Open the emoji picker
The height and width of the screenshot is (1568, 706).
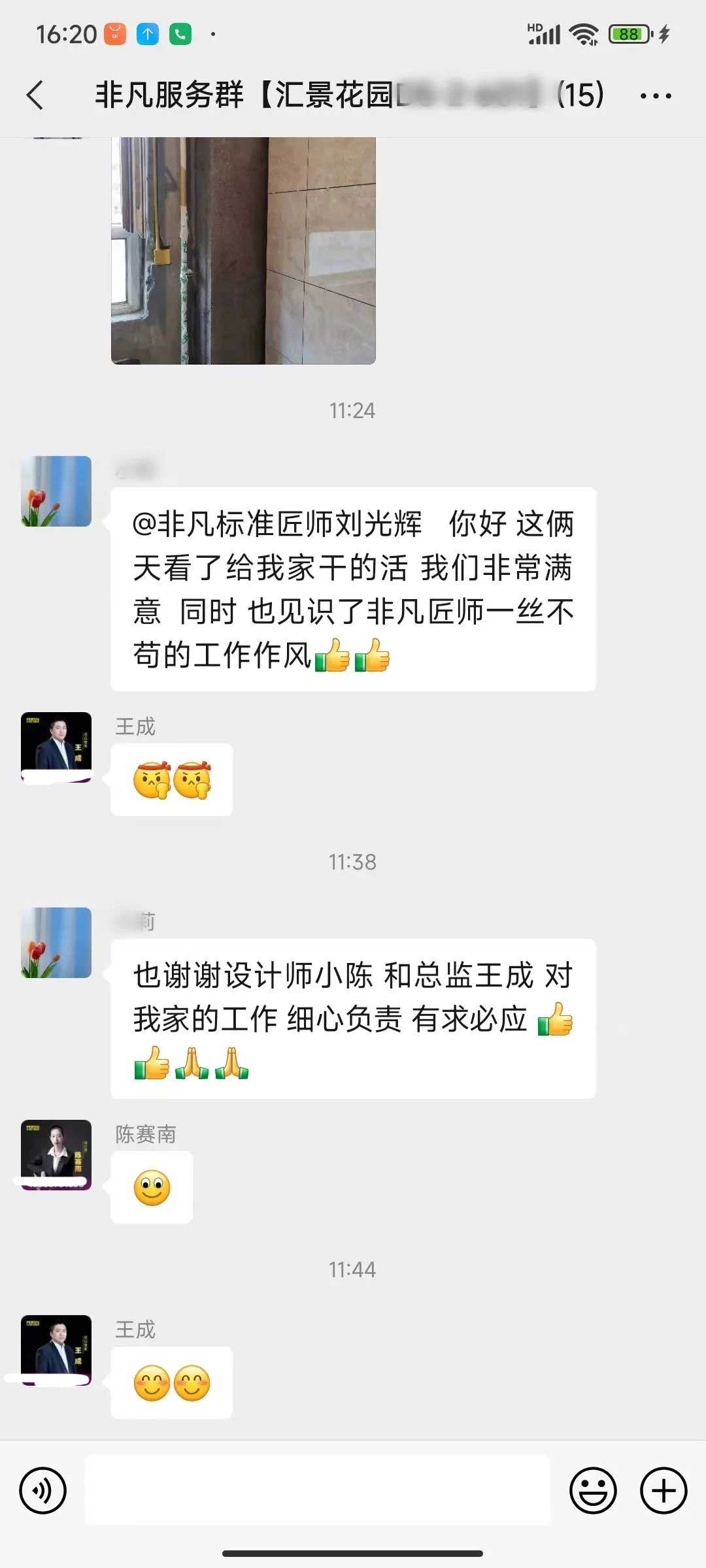click(593, 1491)
